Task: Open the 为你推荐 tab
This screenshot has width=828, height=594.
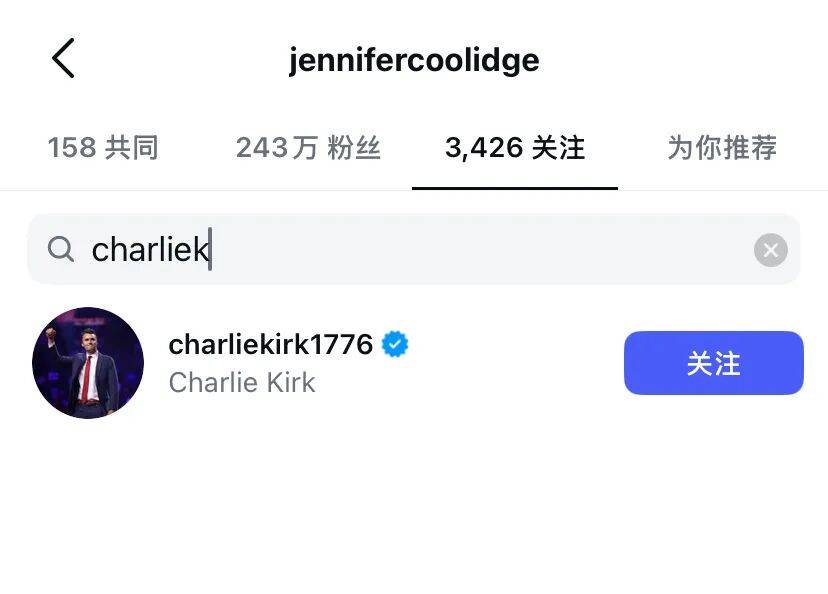Action: tap(722, 148)
